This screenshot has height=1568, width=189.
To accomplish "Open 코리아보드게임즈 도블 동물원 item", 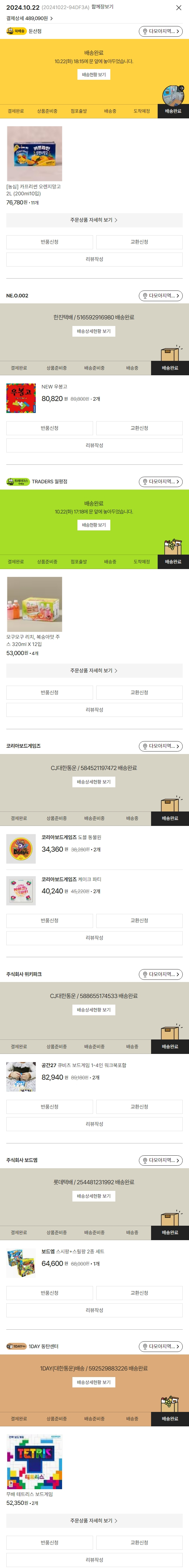I will click(x=71, y=838).
